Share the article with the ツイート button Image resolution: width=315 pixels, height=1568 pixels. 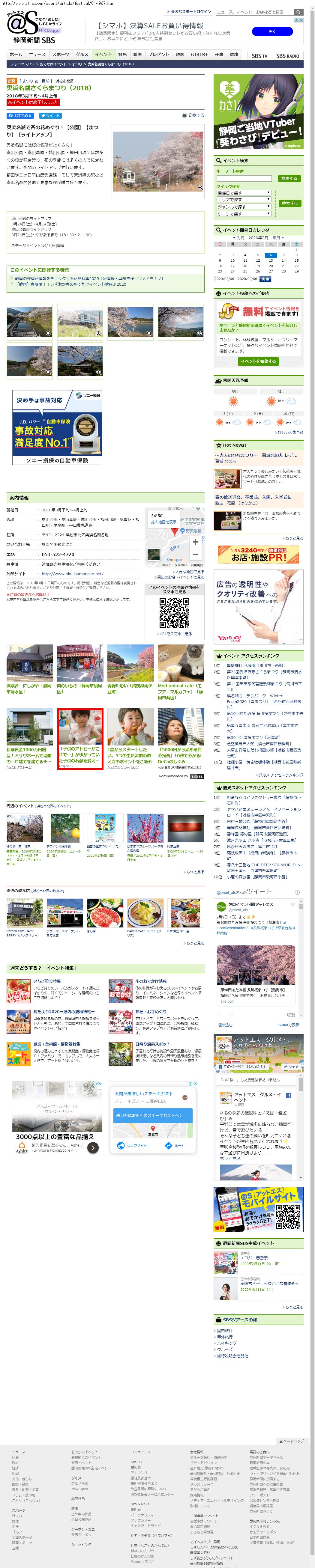(51, 115)
